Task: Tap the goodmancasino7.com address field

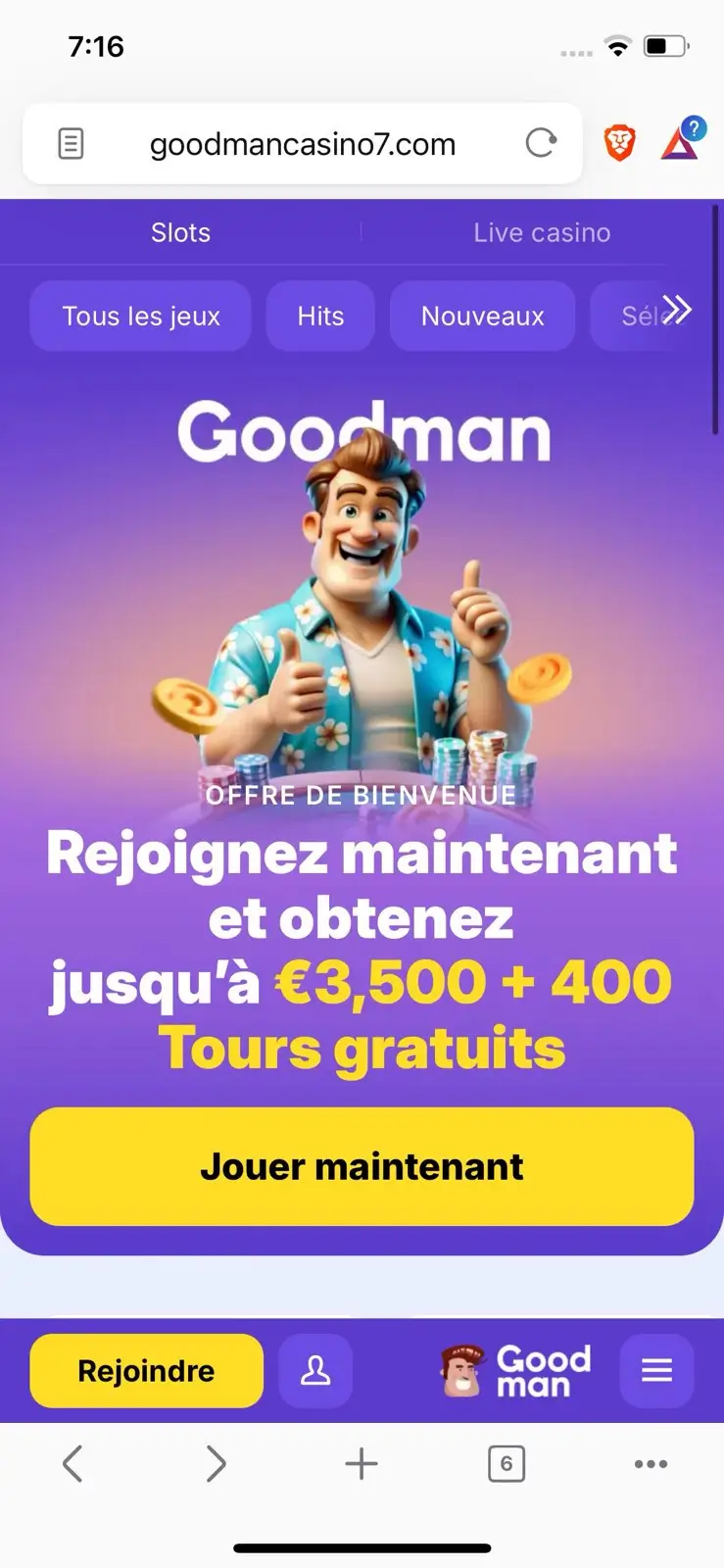Action: point(302,143)
